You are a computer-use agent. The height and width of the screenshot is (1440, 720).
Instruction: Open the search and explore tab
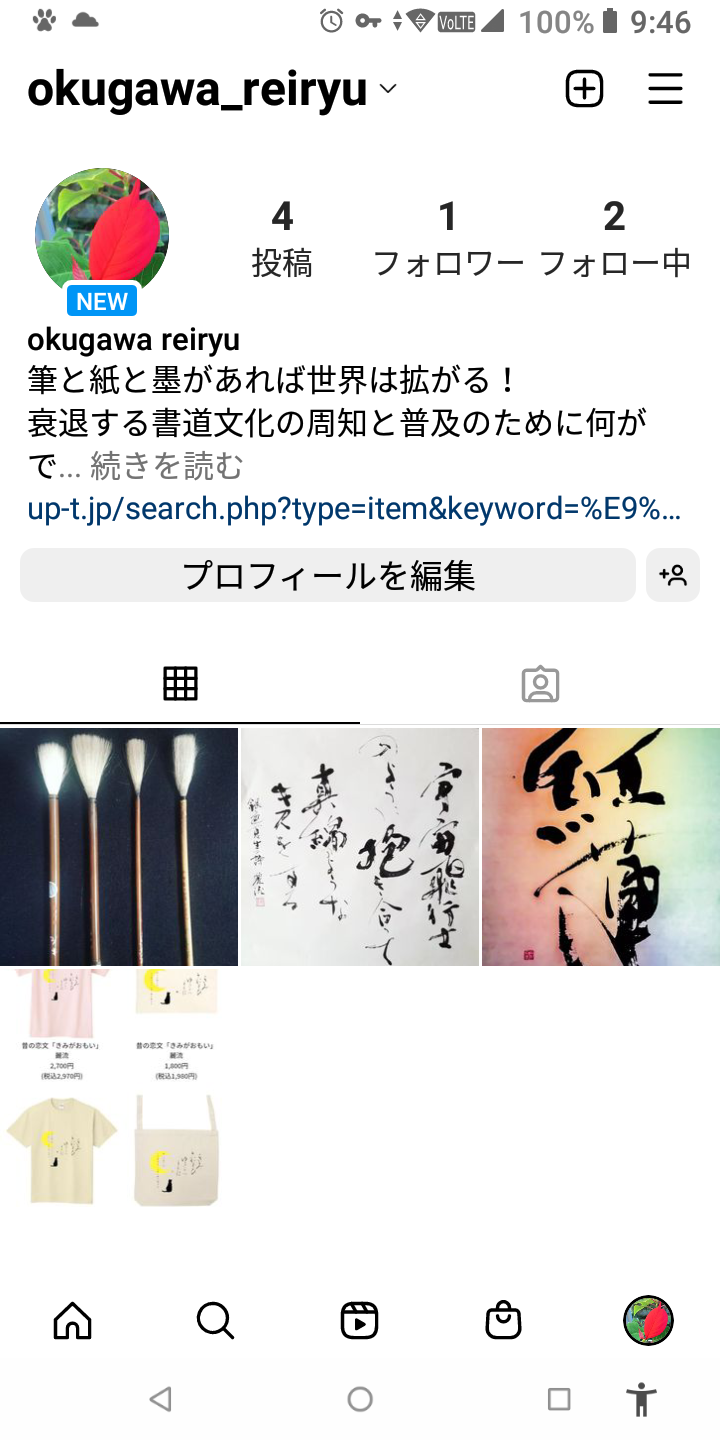[216, 1321]
